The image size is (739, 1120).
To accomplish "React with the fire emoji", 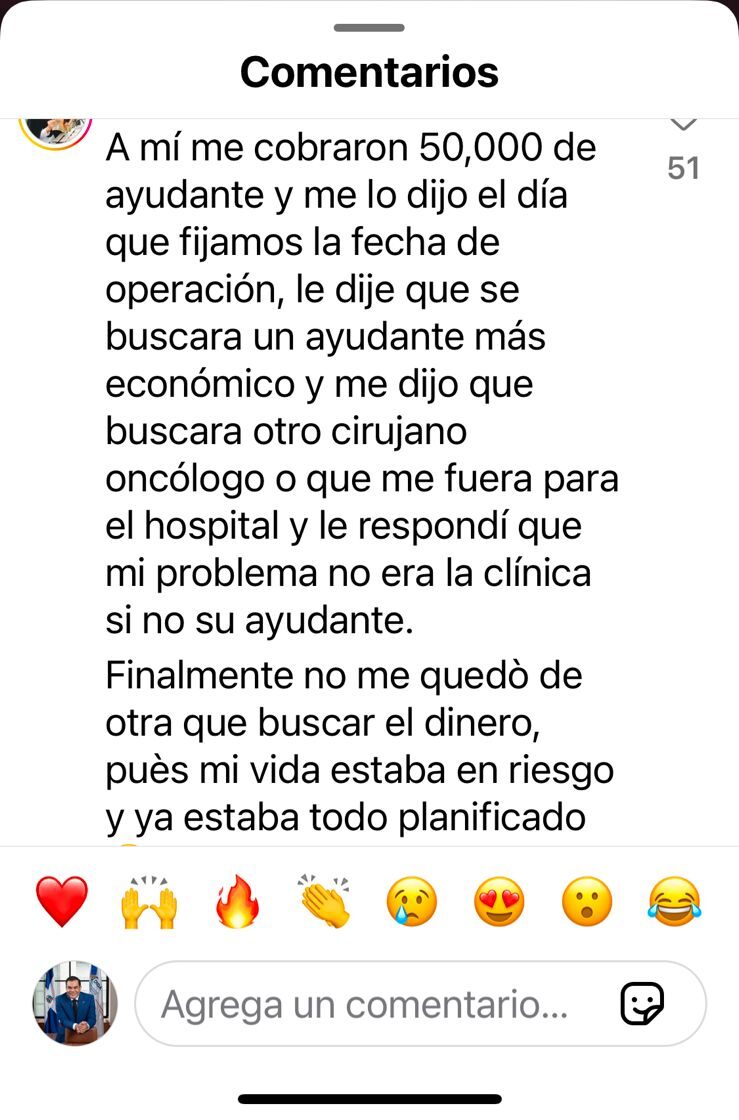I will [237, 903].
